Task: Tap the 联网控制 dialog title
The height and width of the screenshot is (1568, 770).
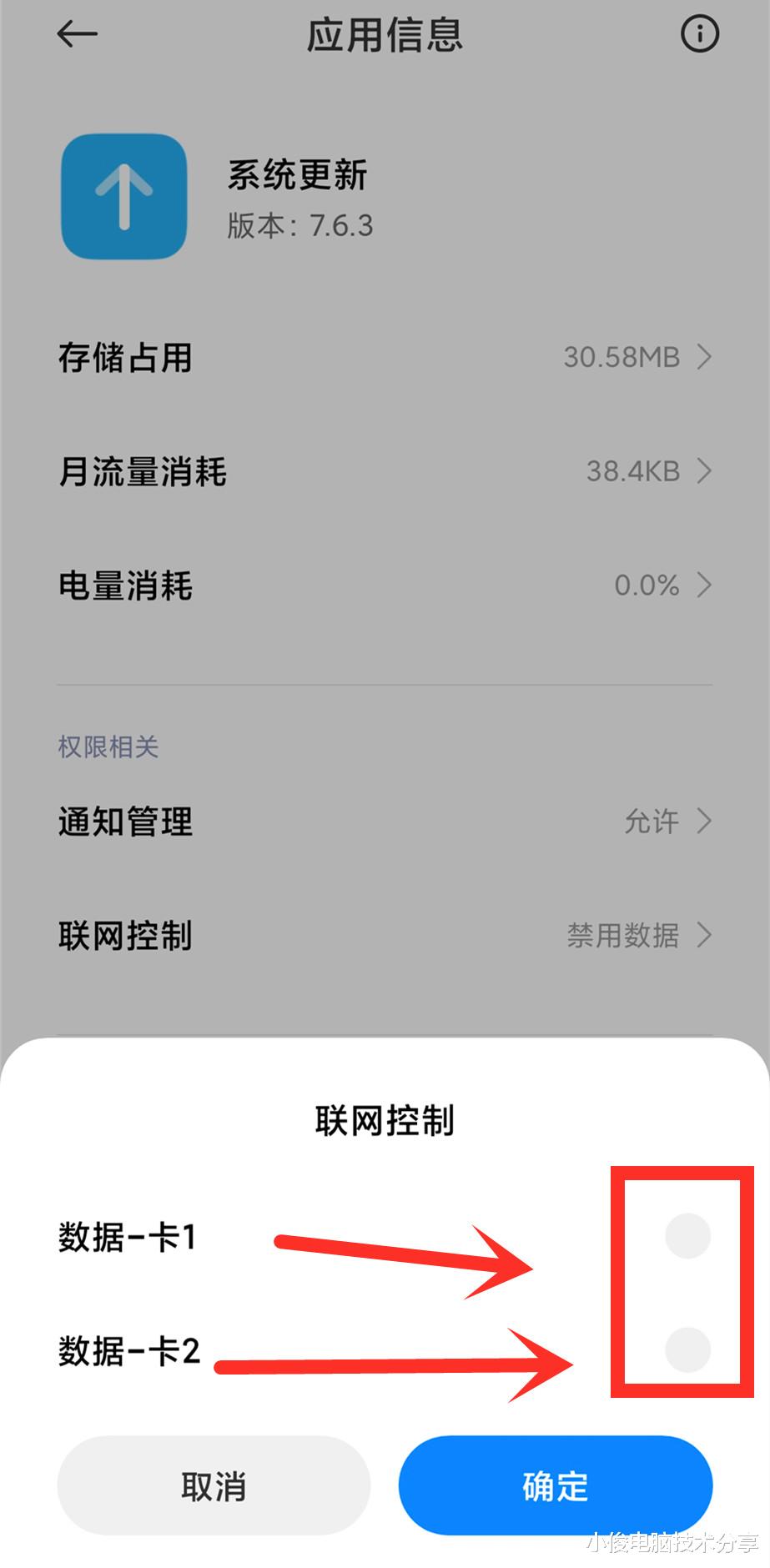Action: point(385,1121)
